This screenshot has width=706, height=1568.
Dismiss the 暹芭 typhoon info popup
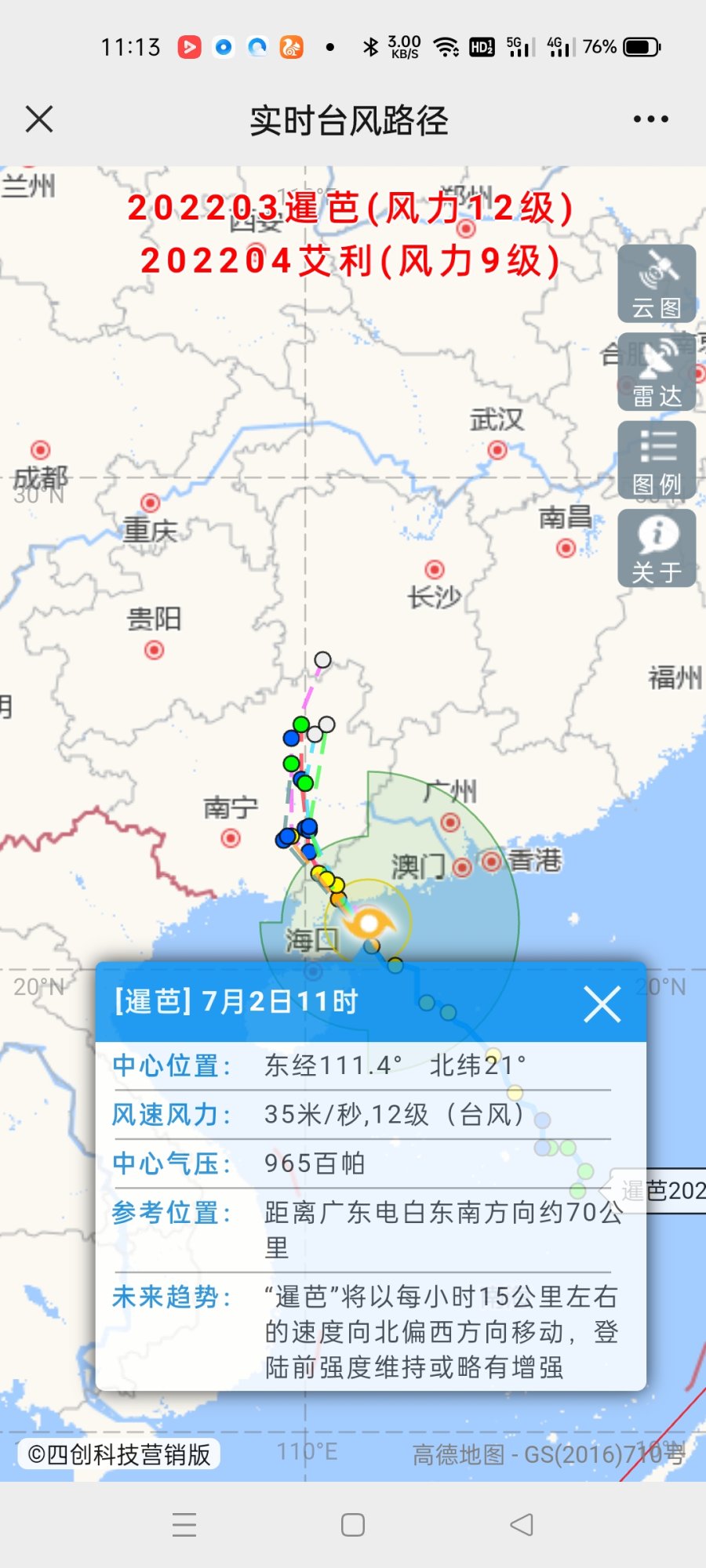[602, 1004]
